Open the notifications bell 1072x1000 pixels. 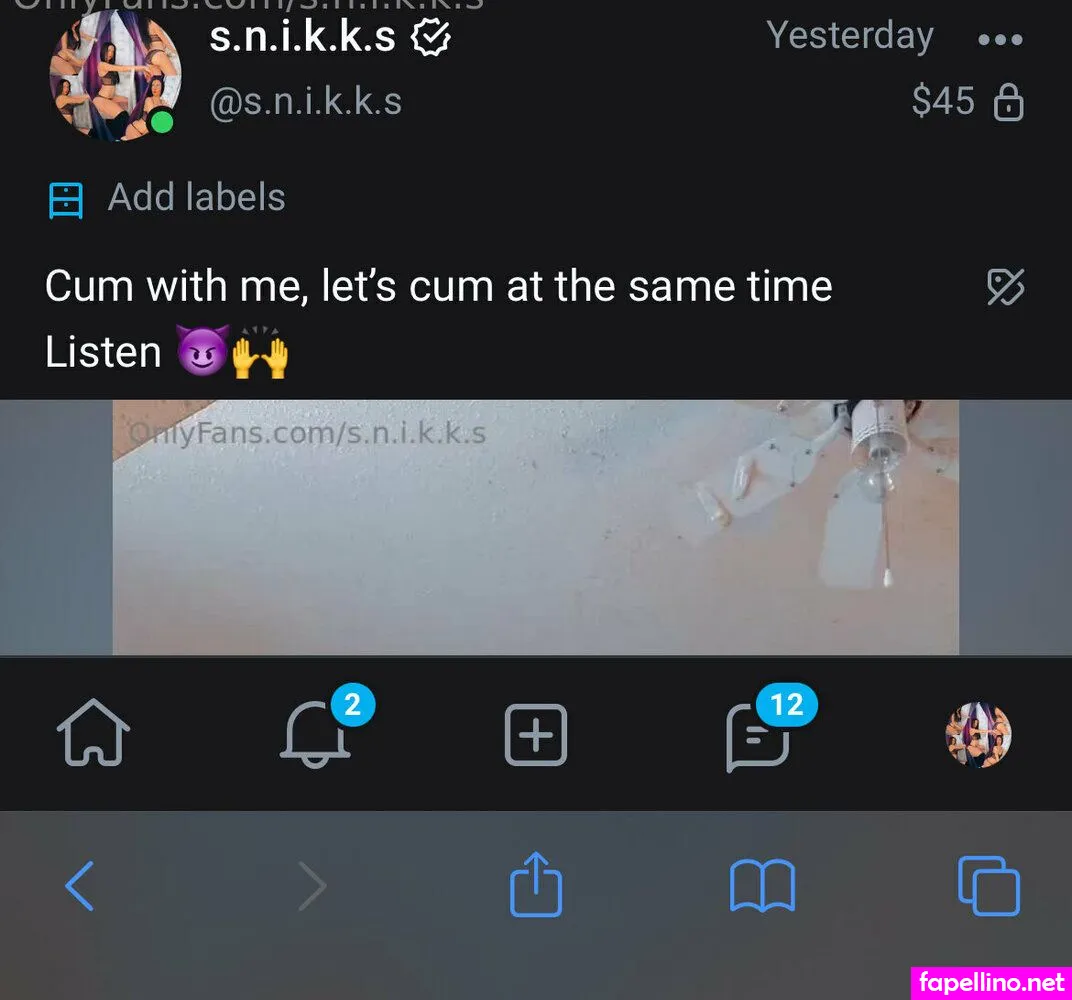(313, 736)
